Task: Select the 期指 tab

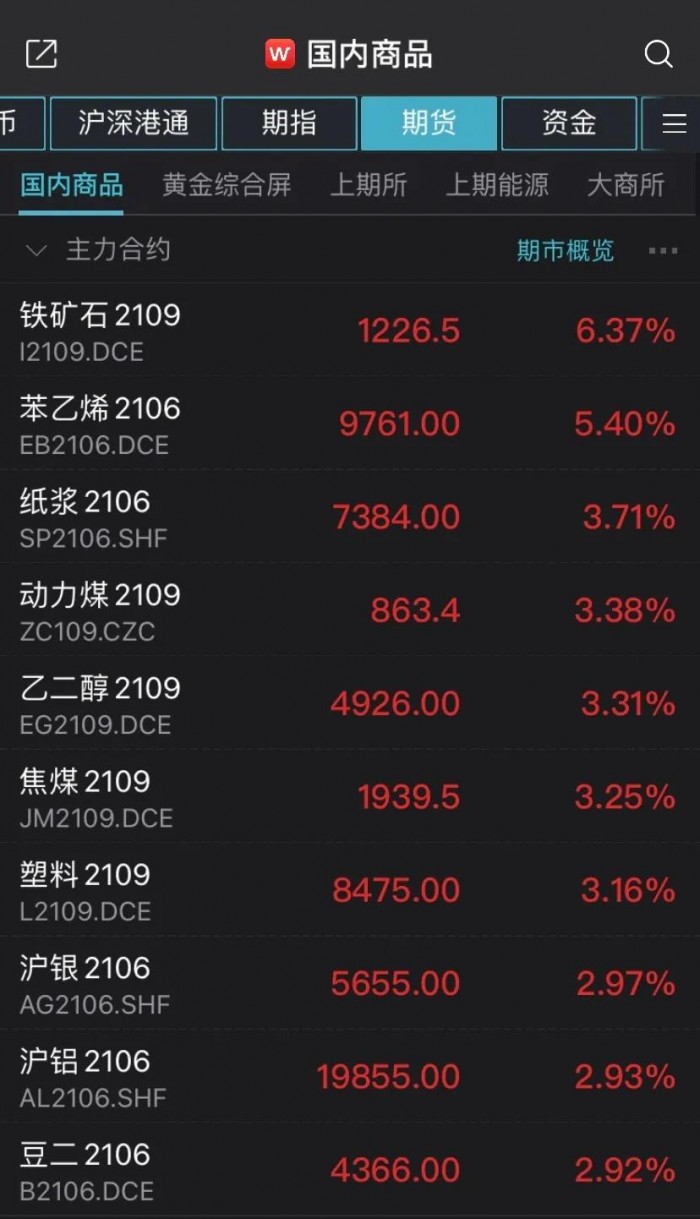Action: click(x=289, y=123)
